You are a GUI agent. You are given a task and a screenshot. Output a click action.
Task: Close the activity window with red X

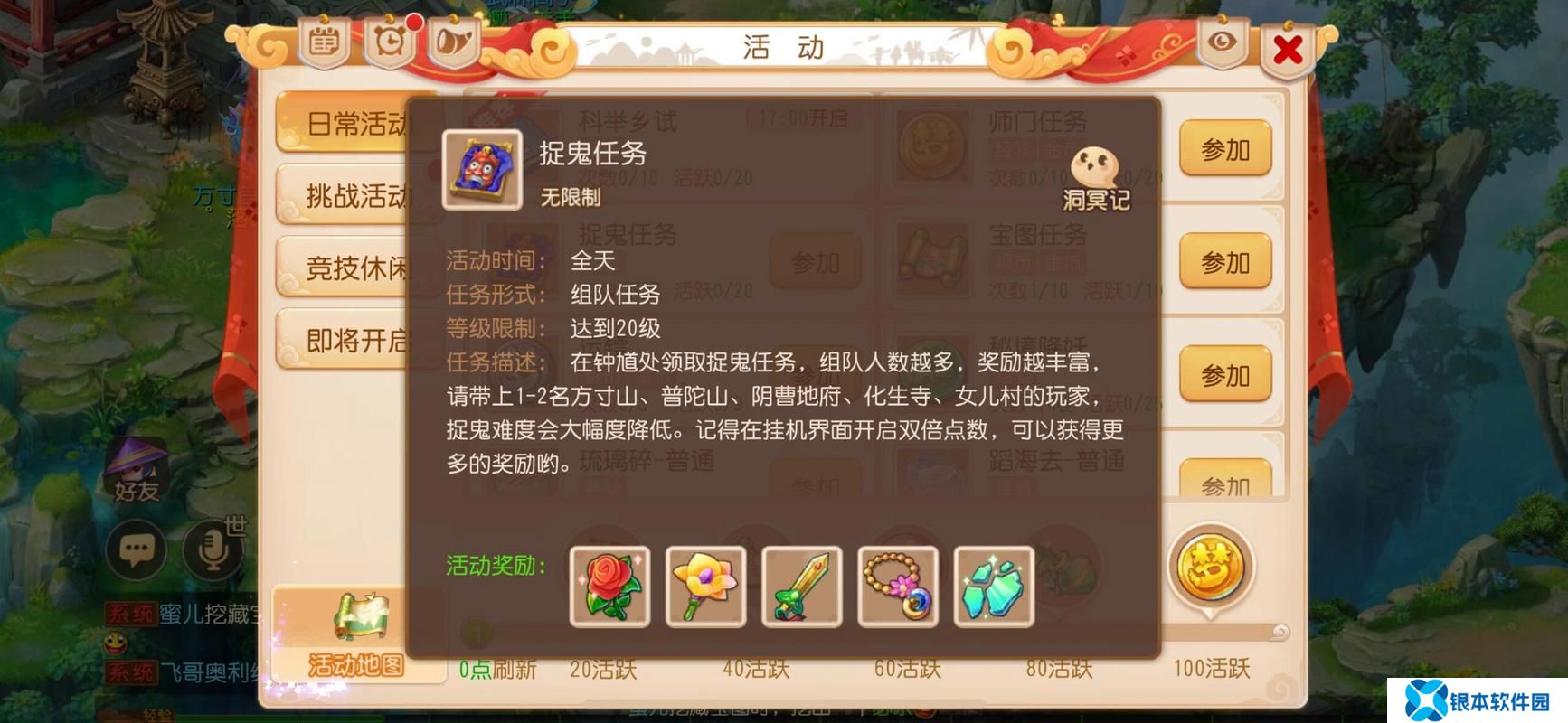(x=1287, y=50)
